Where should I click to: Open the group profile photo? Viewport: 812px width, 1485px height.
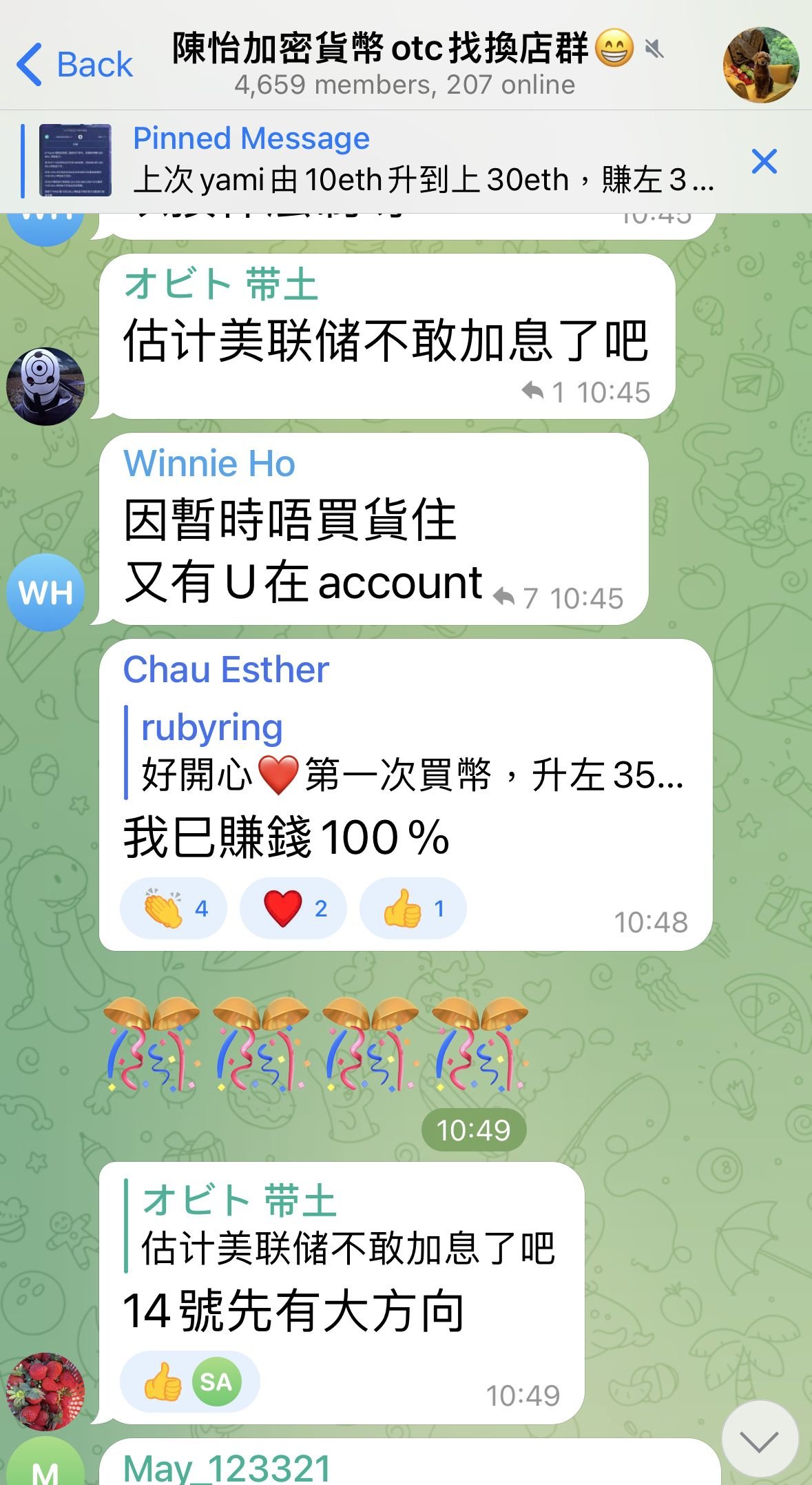click(760, 65)
